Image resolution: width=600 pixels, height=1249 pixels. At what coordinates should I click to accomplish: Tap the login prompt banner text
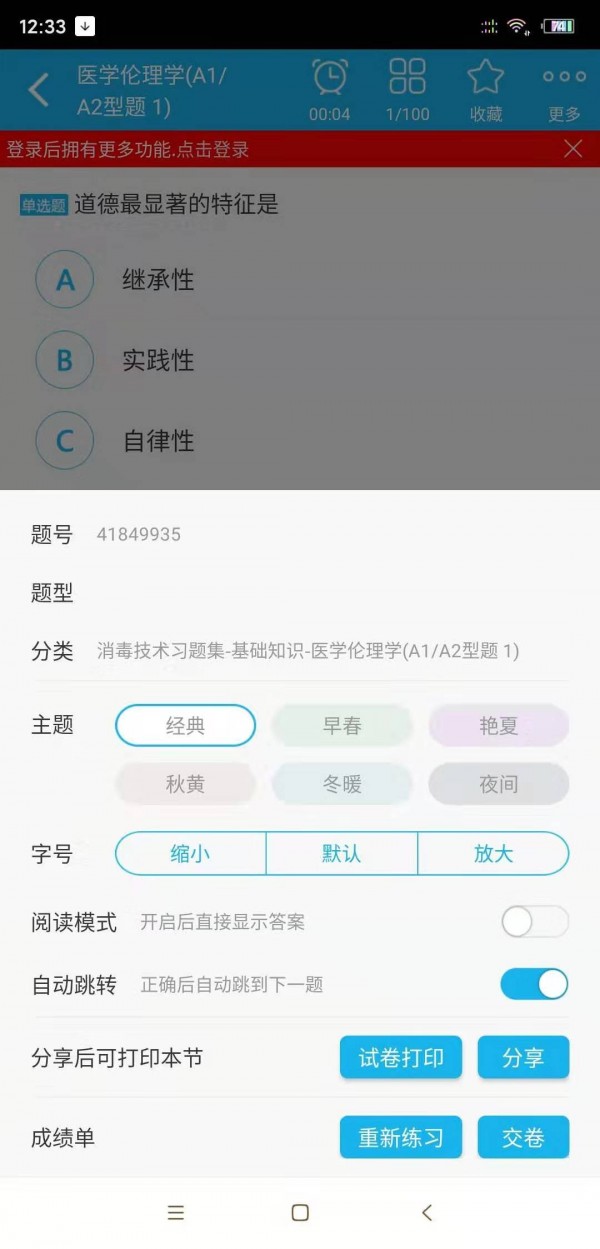[128, 150]
